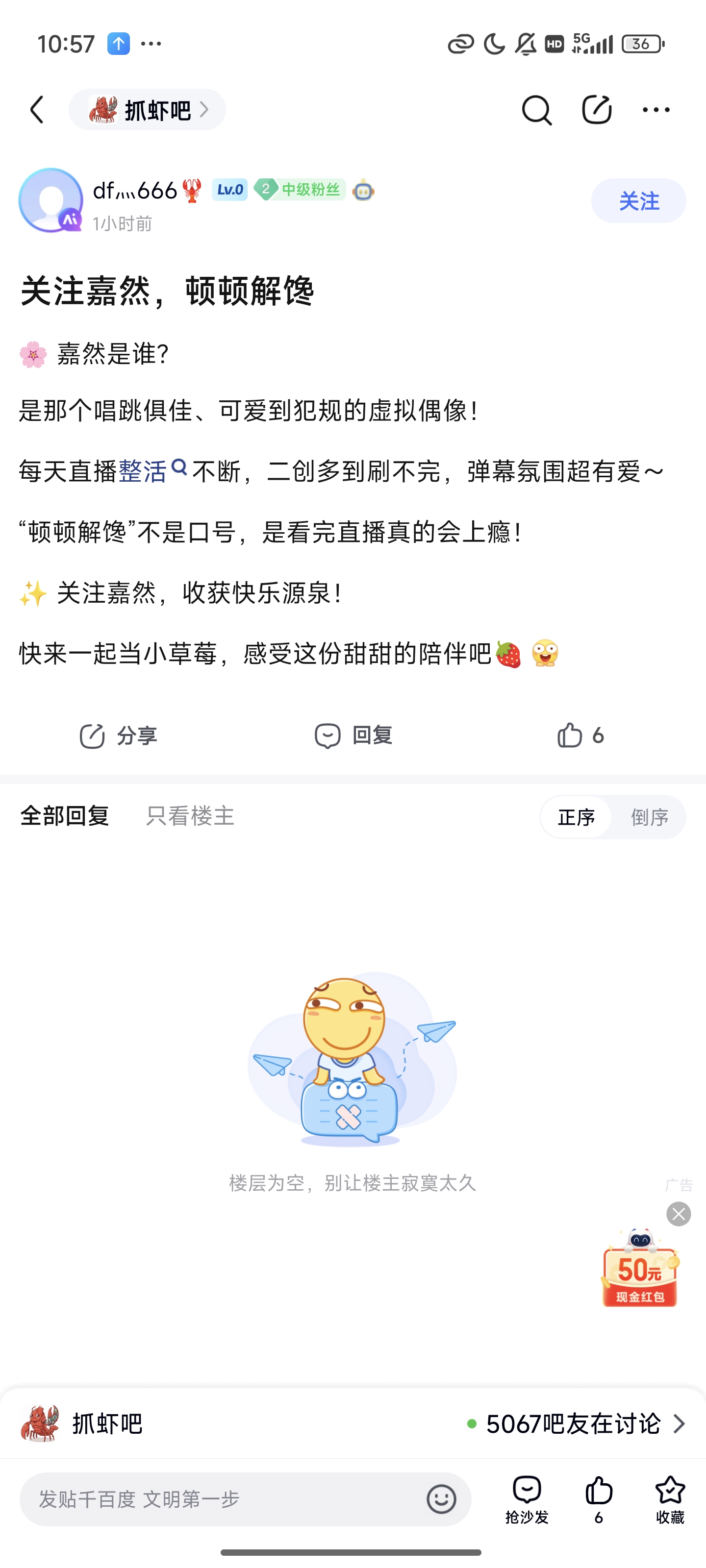Open the overflow menu
The image size is (706, 1568).
(656, 110)
